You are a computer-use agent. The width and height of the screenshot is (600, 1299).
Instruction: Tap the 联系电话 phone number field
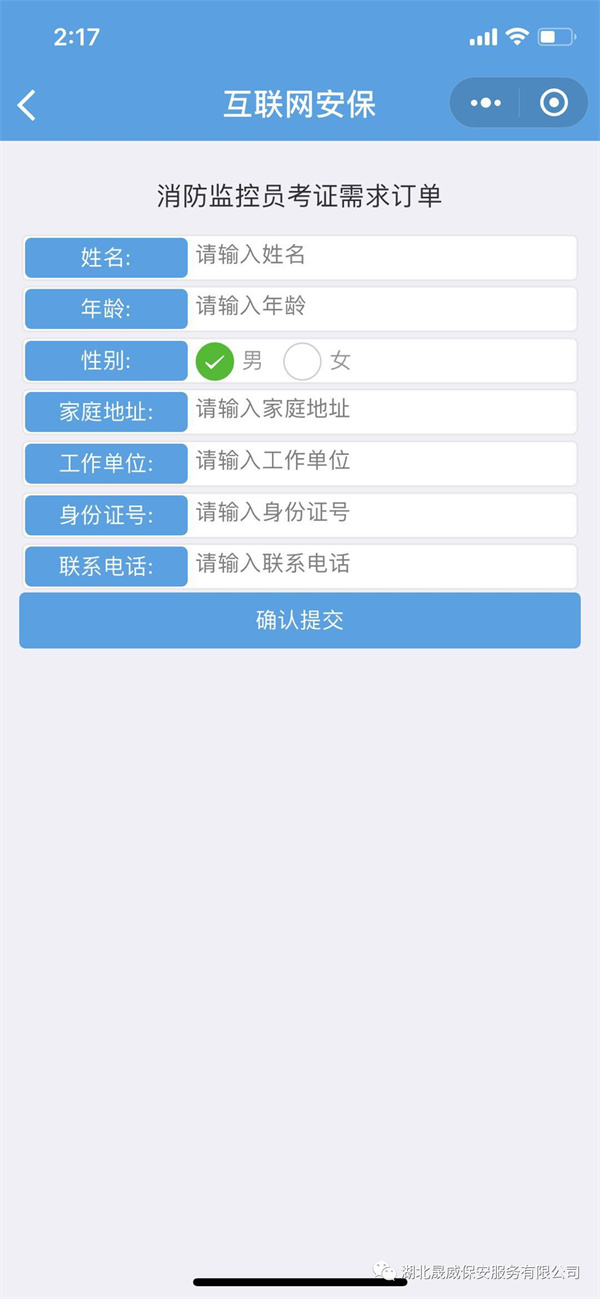tap(380, 566)
